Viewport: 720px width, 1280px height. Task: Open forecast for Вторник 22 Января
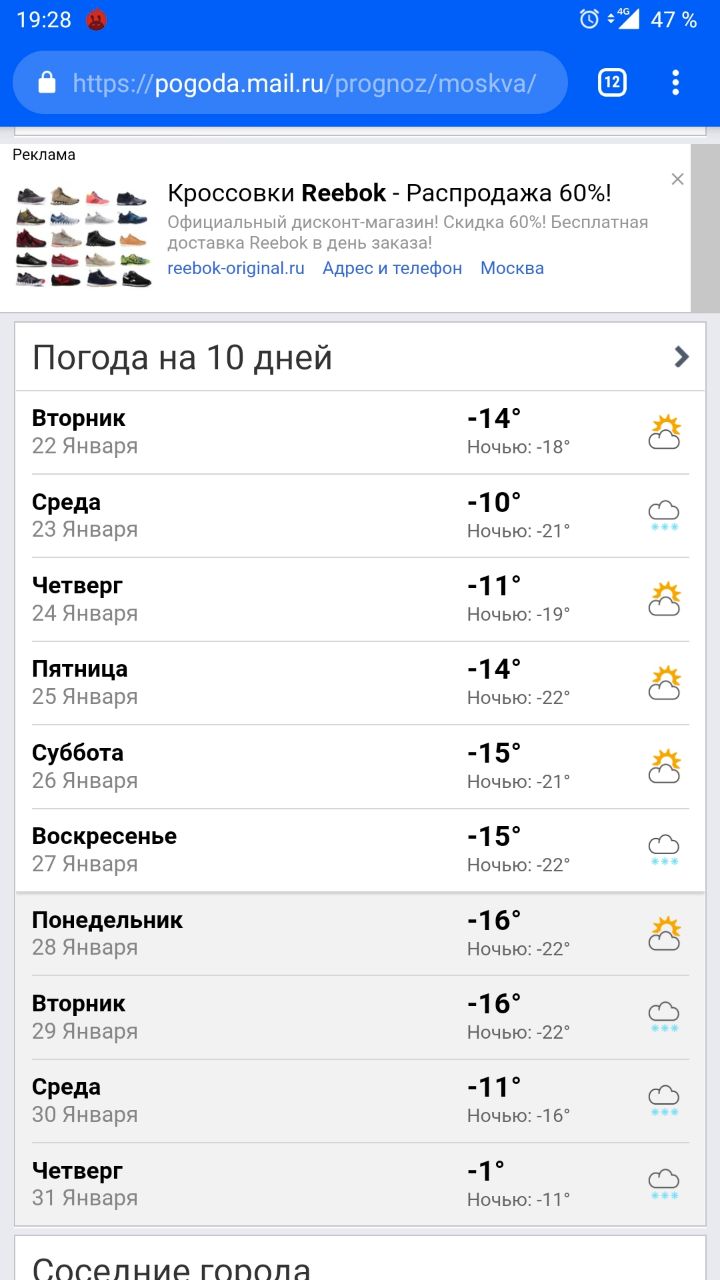click(x=360, y=432)
